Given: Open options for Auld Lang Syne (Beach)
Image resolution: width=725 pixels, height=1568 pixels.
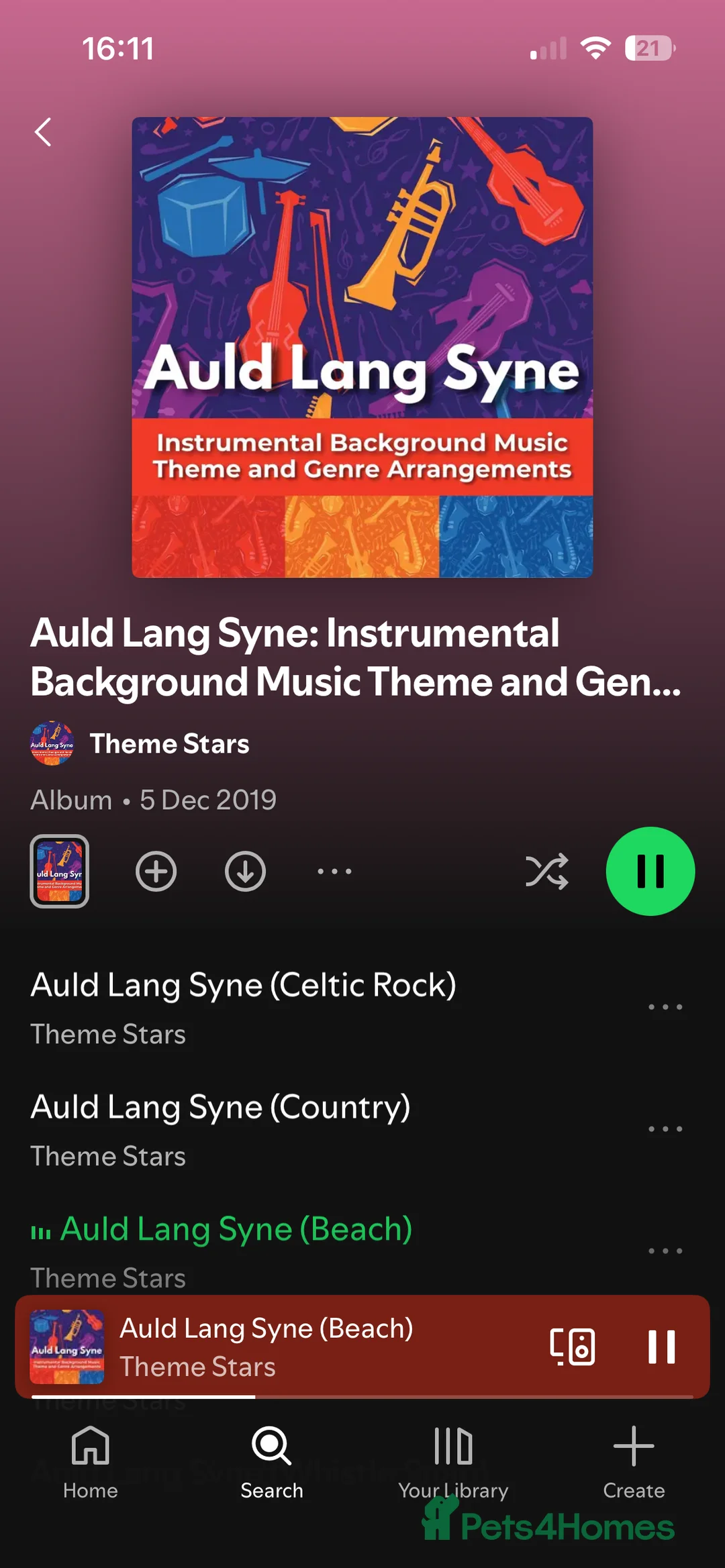Looking at the screenshot, I should click(665, 1251).
